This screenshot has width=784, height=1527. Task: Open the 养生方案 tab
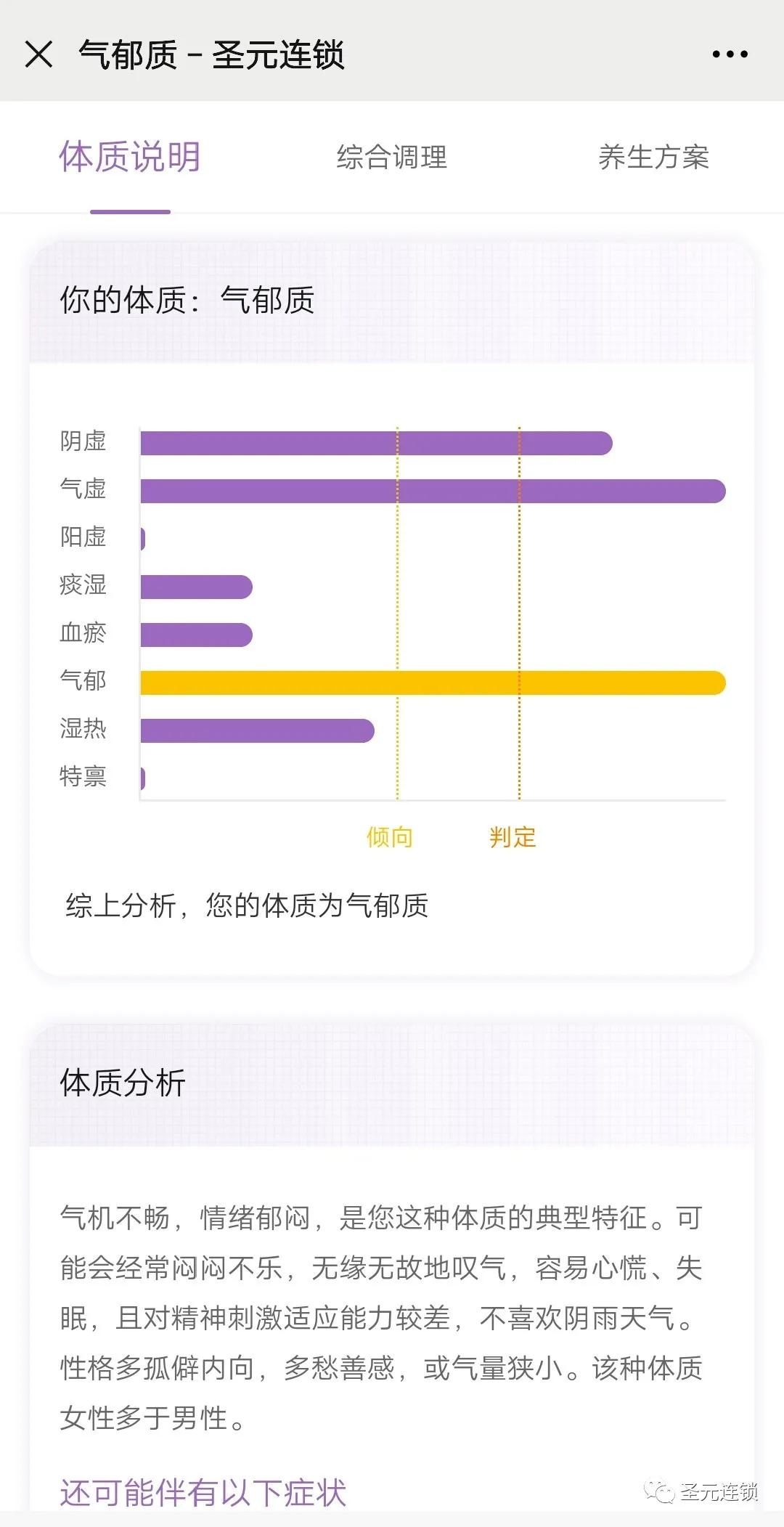654,158
